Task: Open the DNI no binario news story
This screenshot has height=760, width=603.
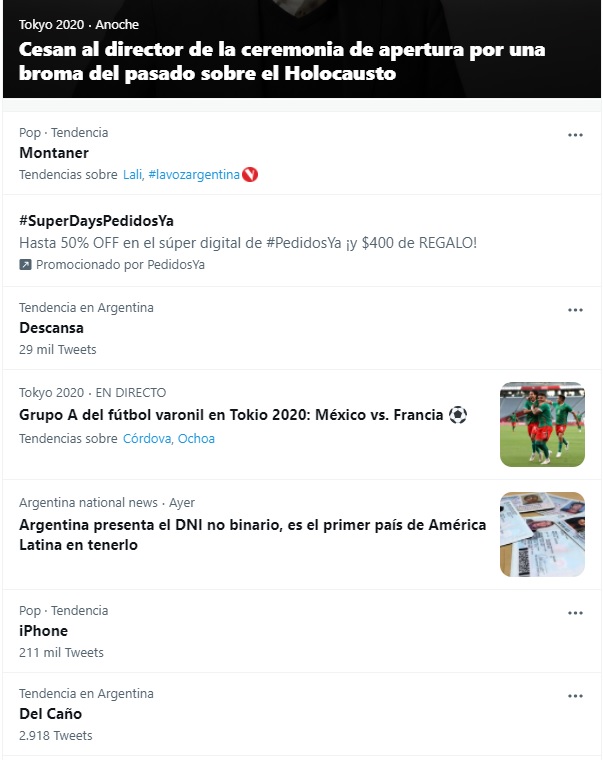Action: tap(252, 535)
